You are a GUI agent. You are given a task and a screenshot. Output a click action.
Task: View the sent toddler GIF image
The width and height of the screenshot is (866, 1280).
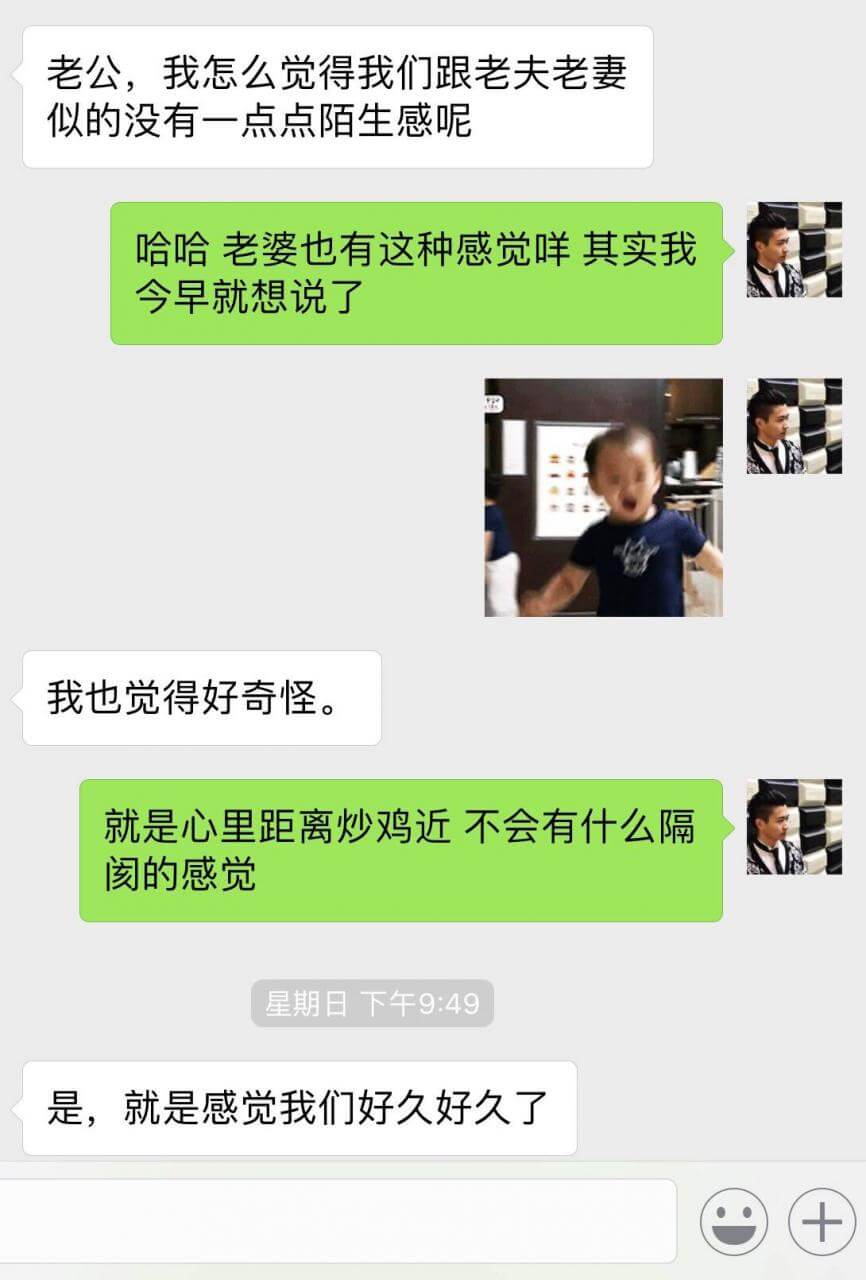coord(603,497)
